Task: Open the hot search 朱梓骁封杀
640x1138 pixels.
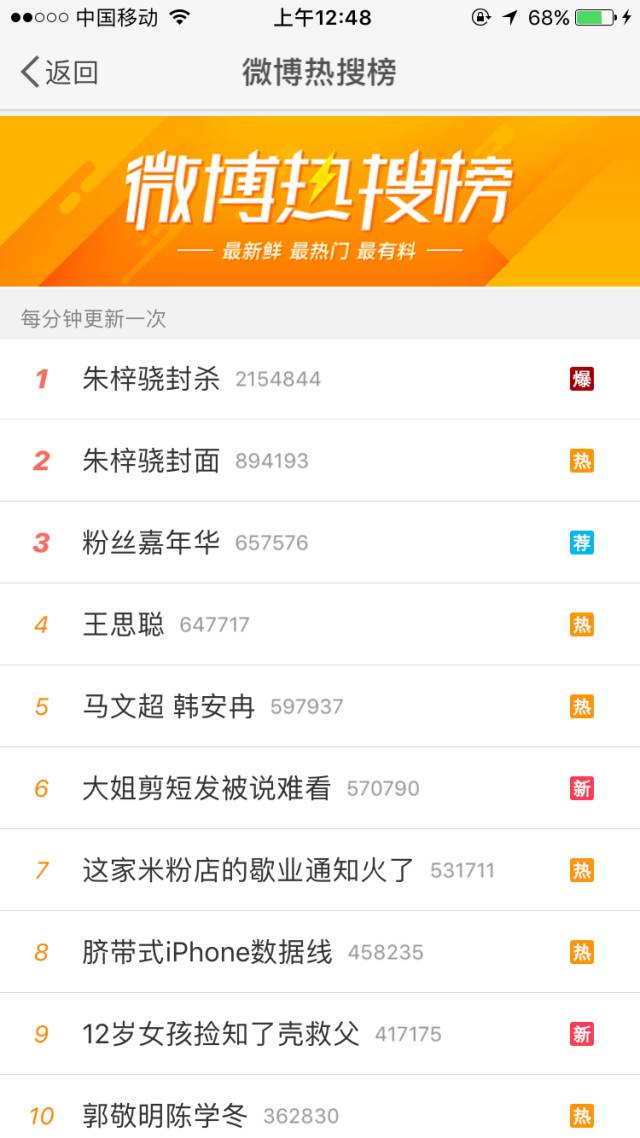Action: tap(320, 379)
